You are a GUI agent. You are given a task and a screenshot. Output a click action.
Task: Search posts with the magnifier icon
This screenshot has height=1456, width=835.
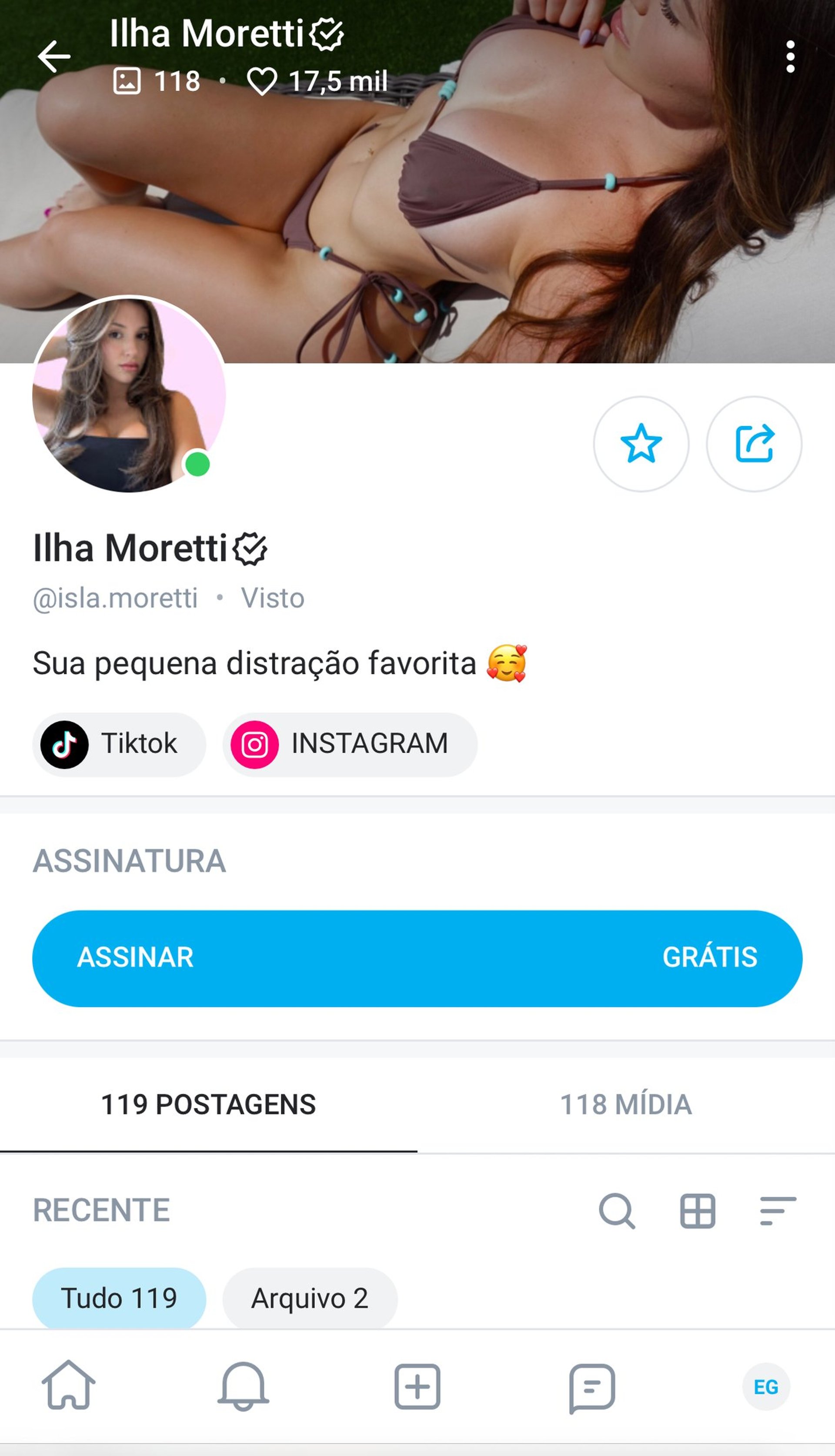click(x=617, y=1210)
